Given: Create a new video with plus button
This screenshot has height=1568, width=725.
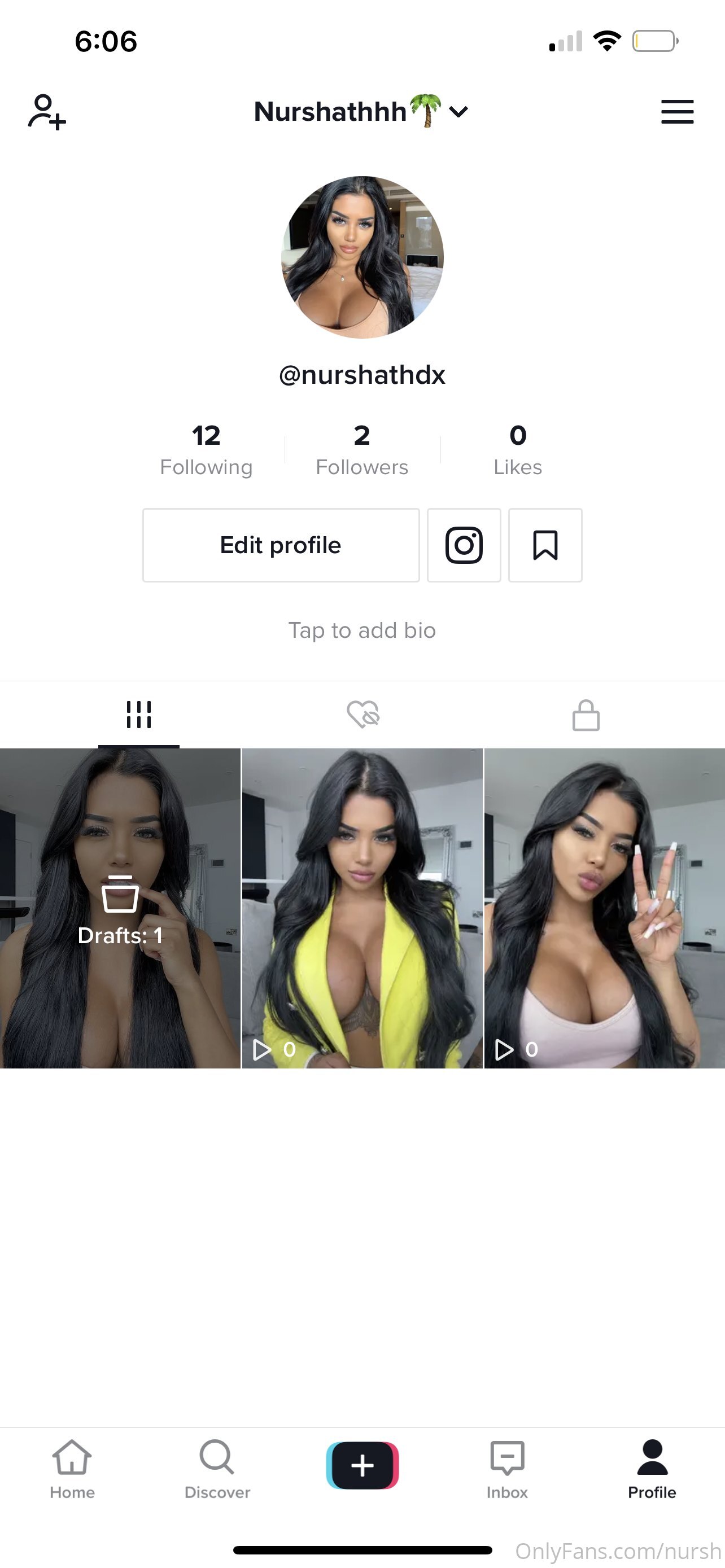Looking at the screenshot, I should point(362,1465).
